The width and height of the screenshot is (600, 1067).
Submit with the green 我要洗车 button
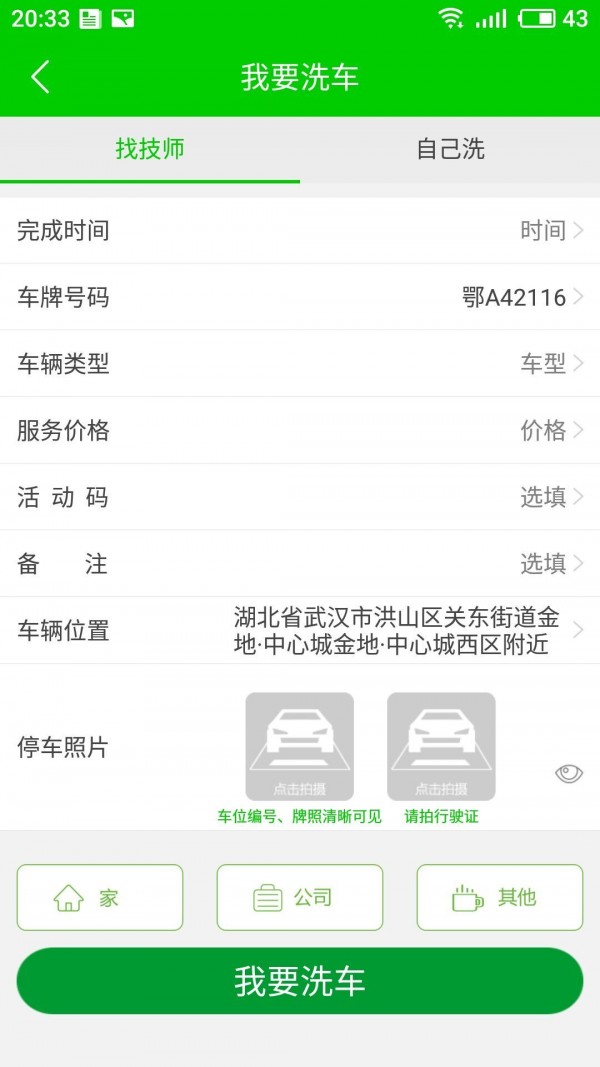300,981
